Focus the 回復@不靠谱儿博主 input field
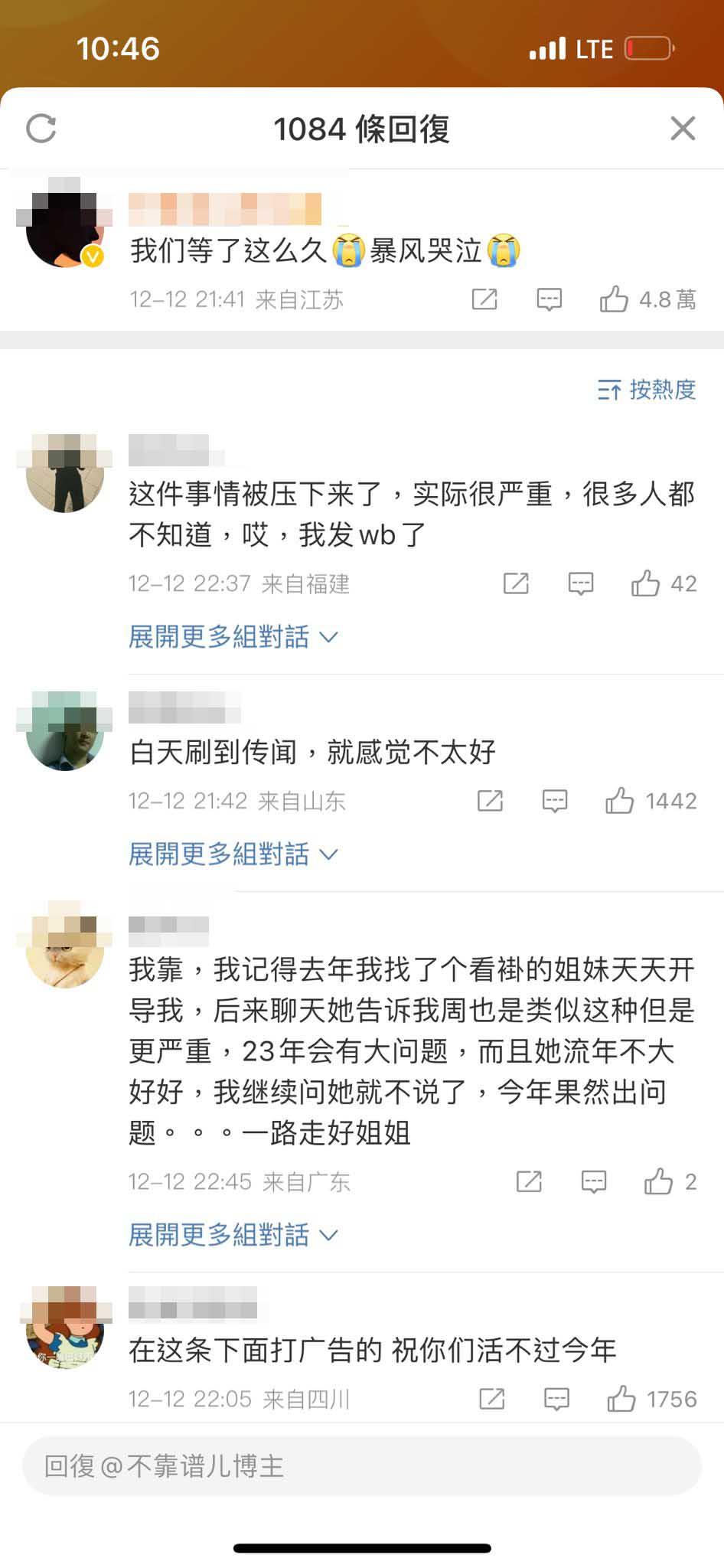This screenshot has width=724, height=1568. (x=361, y=1465)
